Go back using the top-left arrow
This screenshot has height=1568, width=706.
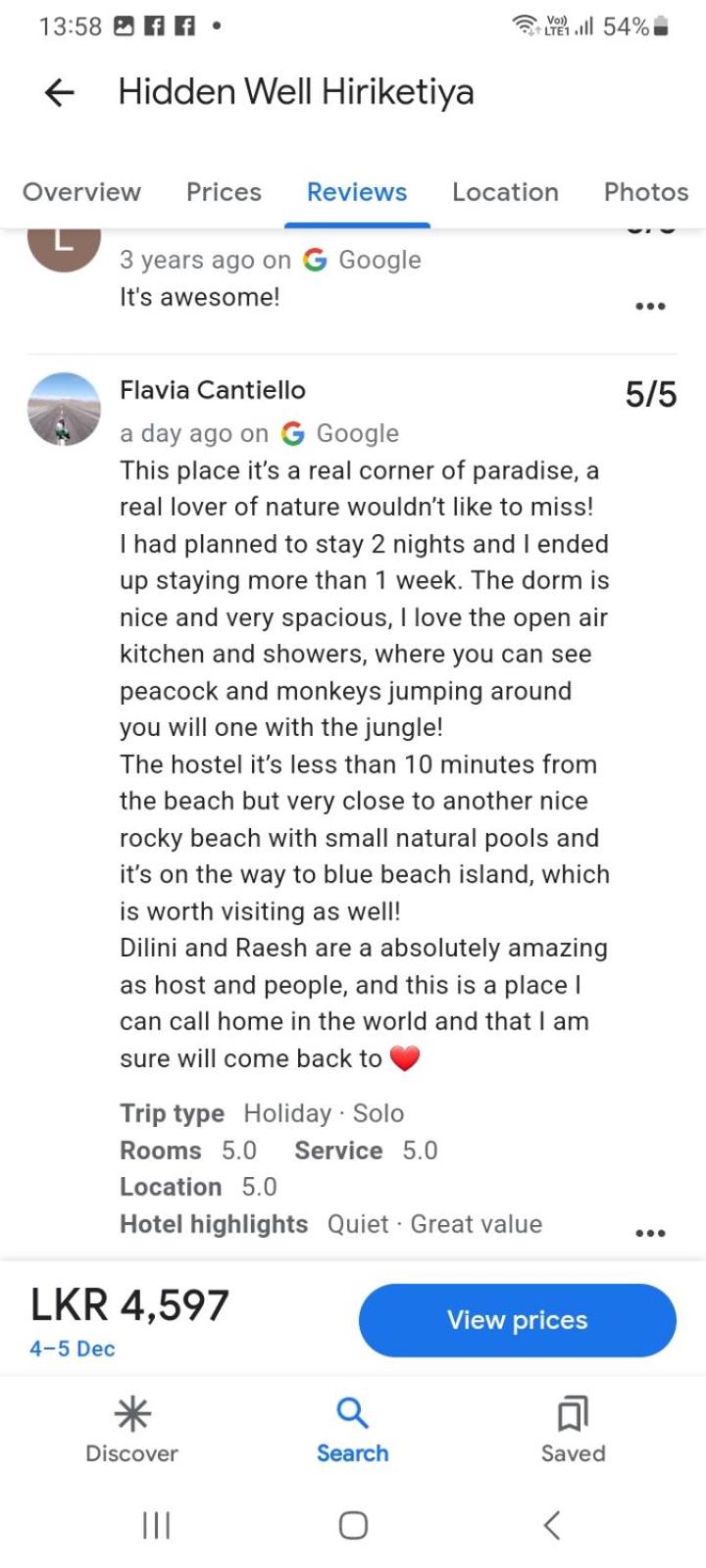60,92
